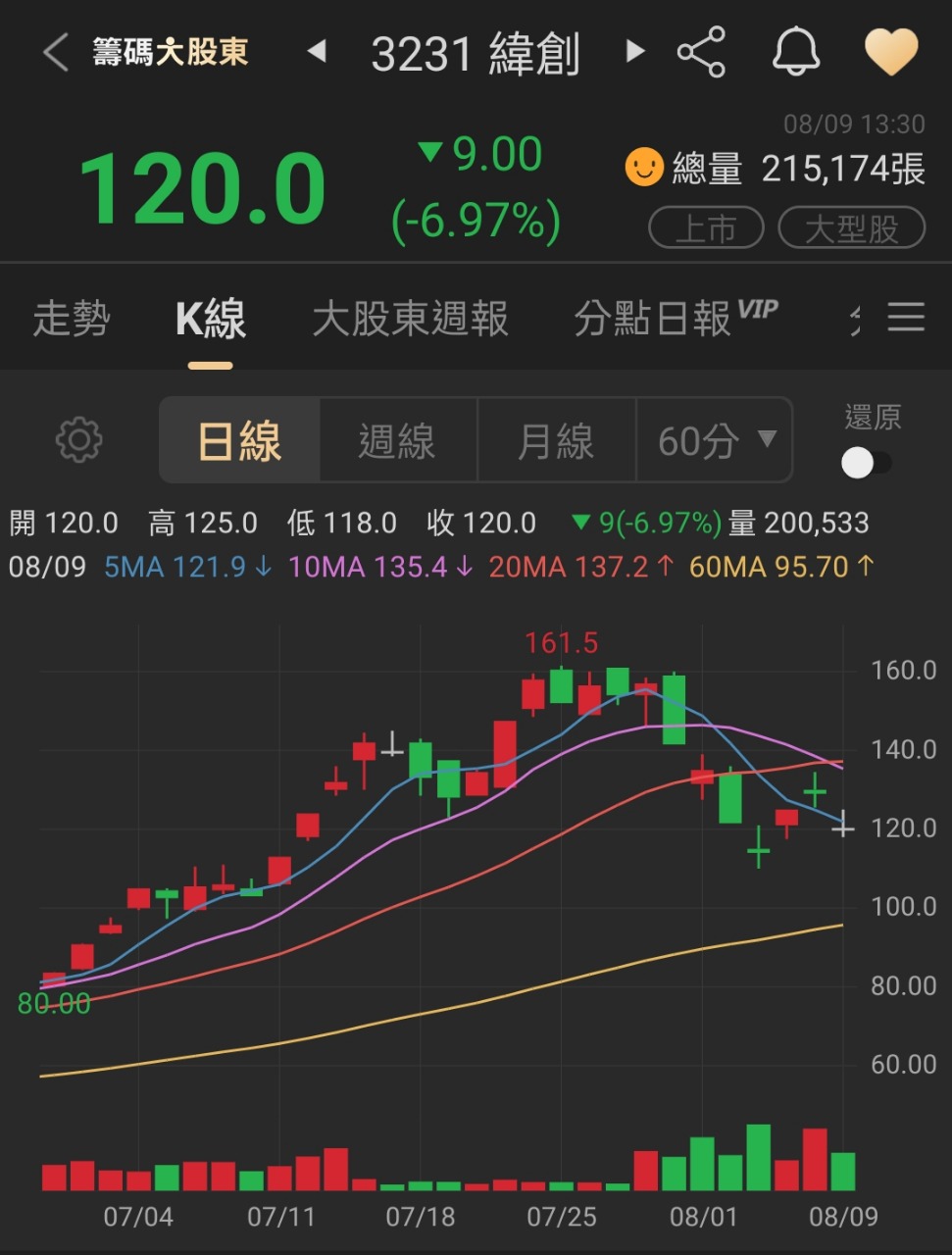
Task: Open the 大股東週報 tab
Action: [410, 319]
